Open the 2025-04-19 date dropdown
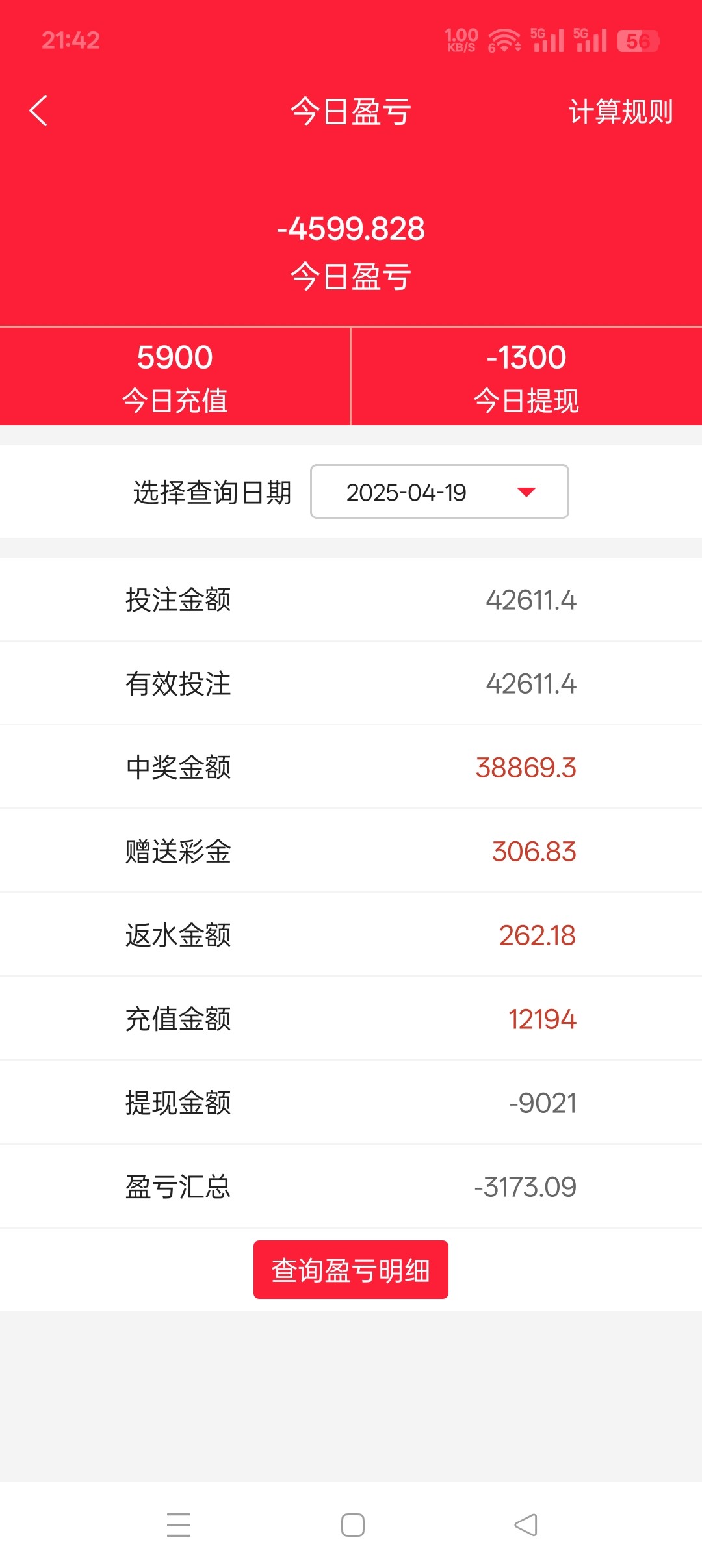 click(439, 492)
